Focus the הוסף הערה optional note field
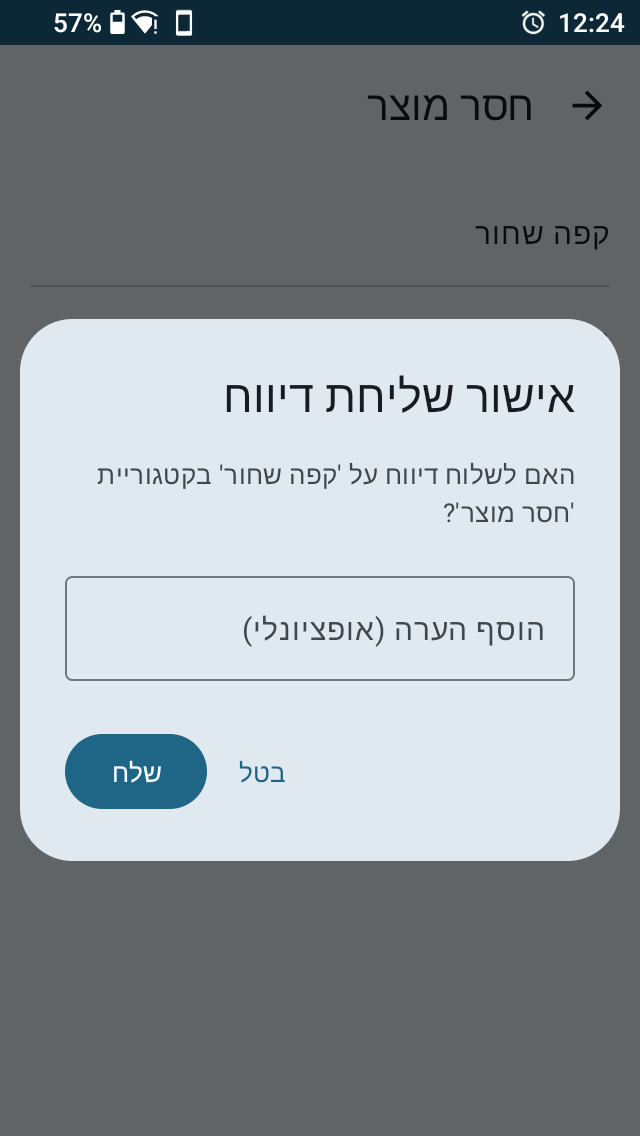Image resolution: width=640 pixels, height=1136 pixels. (320, 628)
